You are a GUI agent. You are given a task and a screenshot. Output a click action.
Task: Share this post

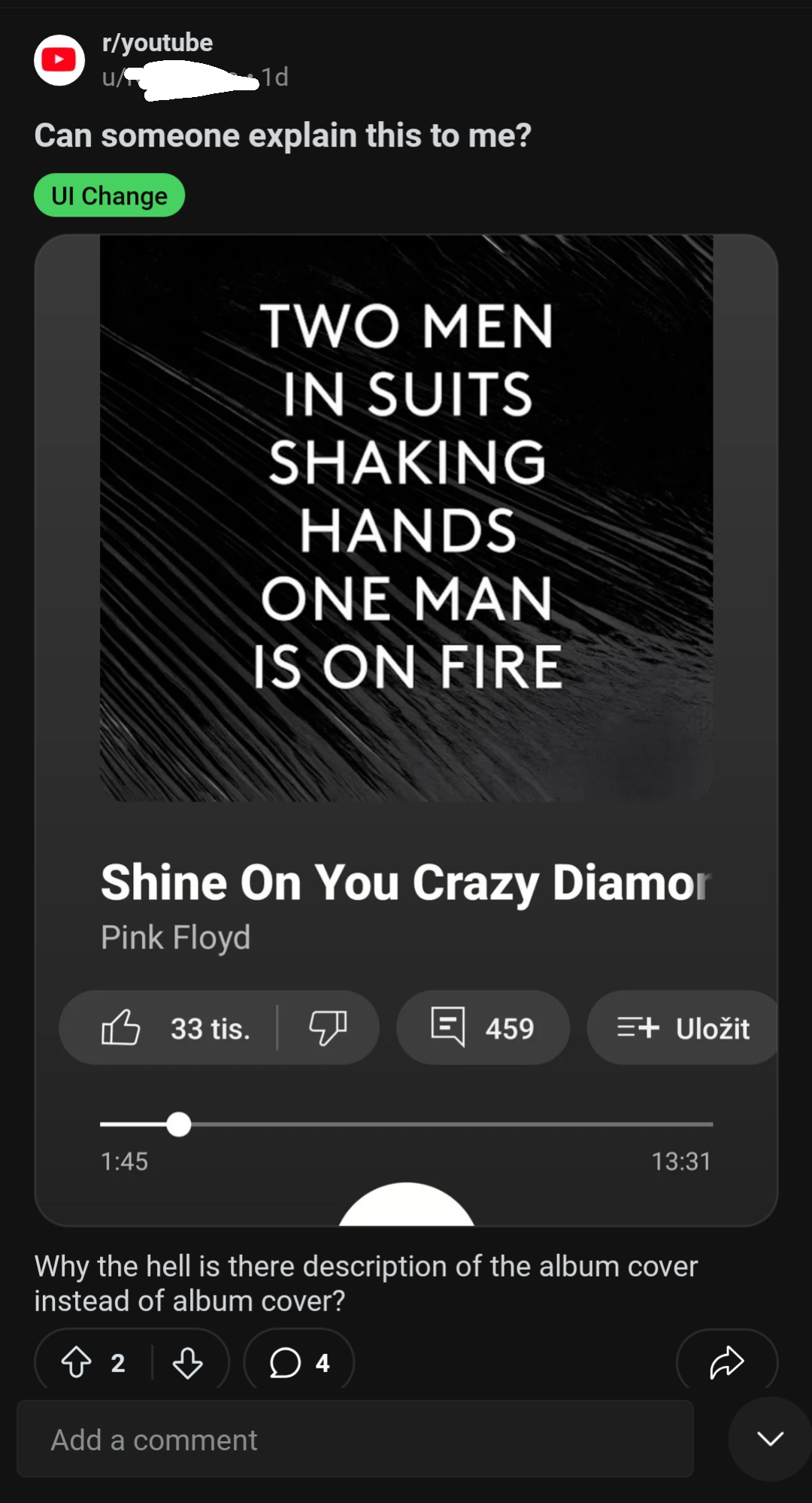coord(726,1362)
